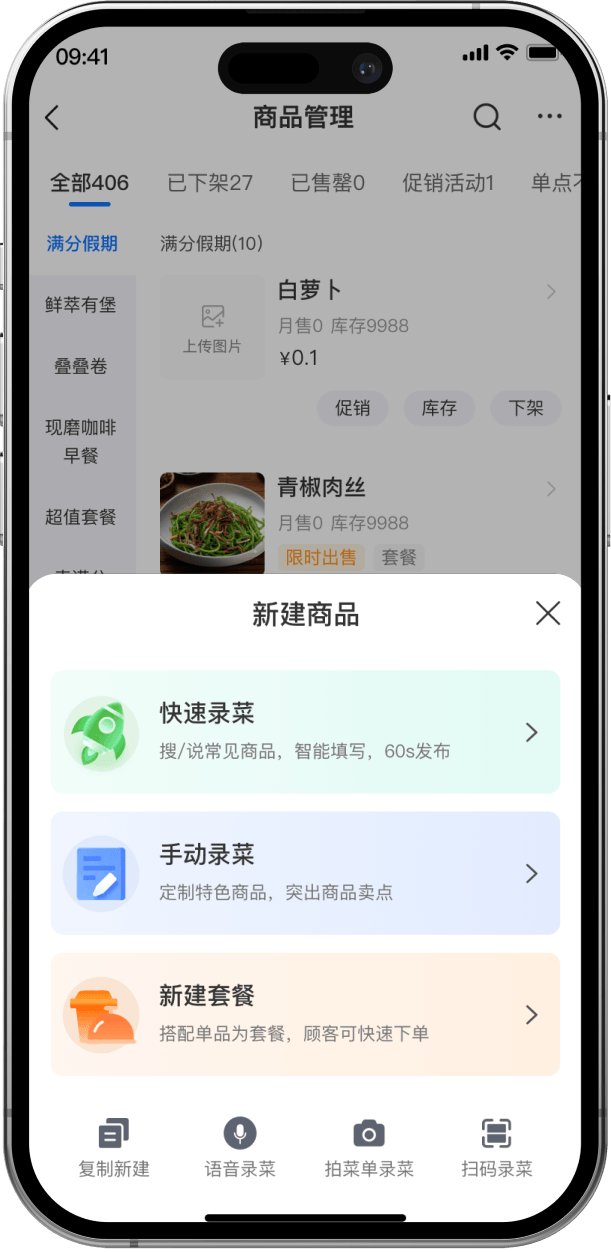This screenshot has height=1252, width=611.
Task: Close the 新建商品 sheet
Action: pyautogui.click(x=547, y=613)
